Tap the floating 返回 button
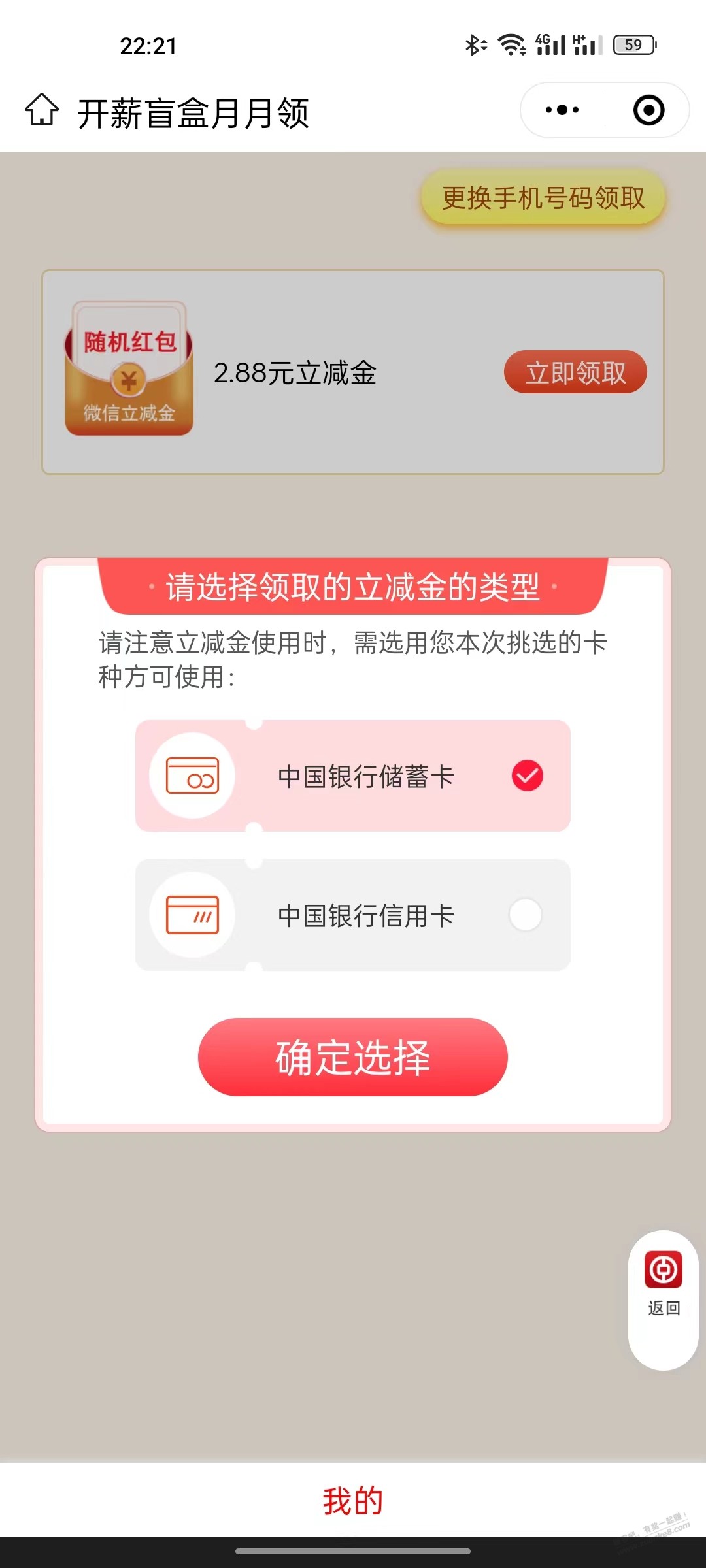The image size is (706, 1568). pyautogui.click(x=664, y=1300)
